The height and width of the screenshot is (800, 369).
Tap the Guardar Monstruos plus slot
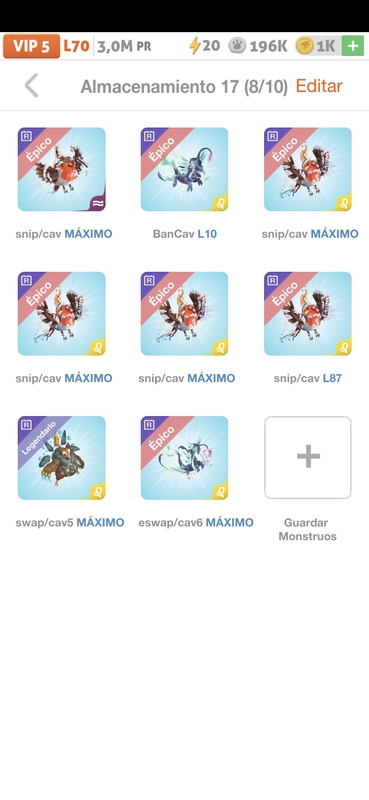point(308,458)
